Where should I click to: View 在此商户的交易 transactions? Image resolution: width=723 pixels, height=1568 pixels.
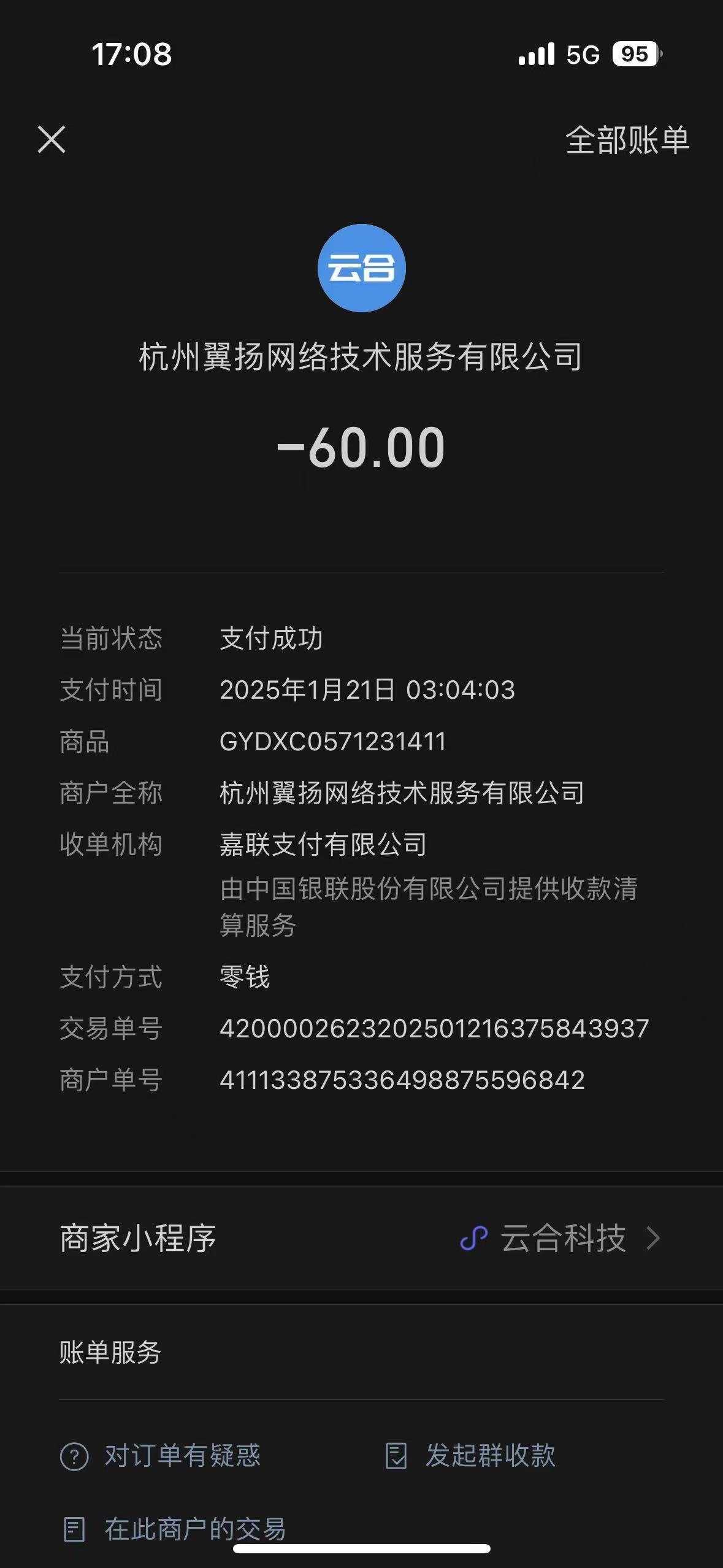coord(175,1529)
